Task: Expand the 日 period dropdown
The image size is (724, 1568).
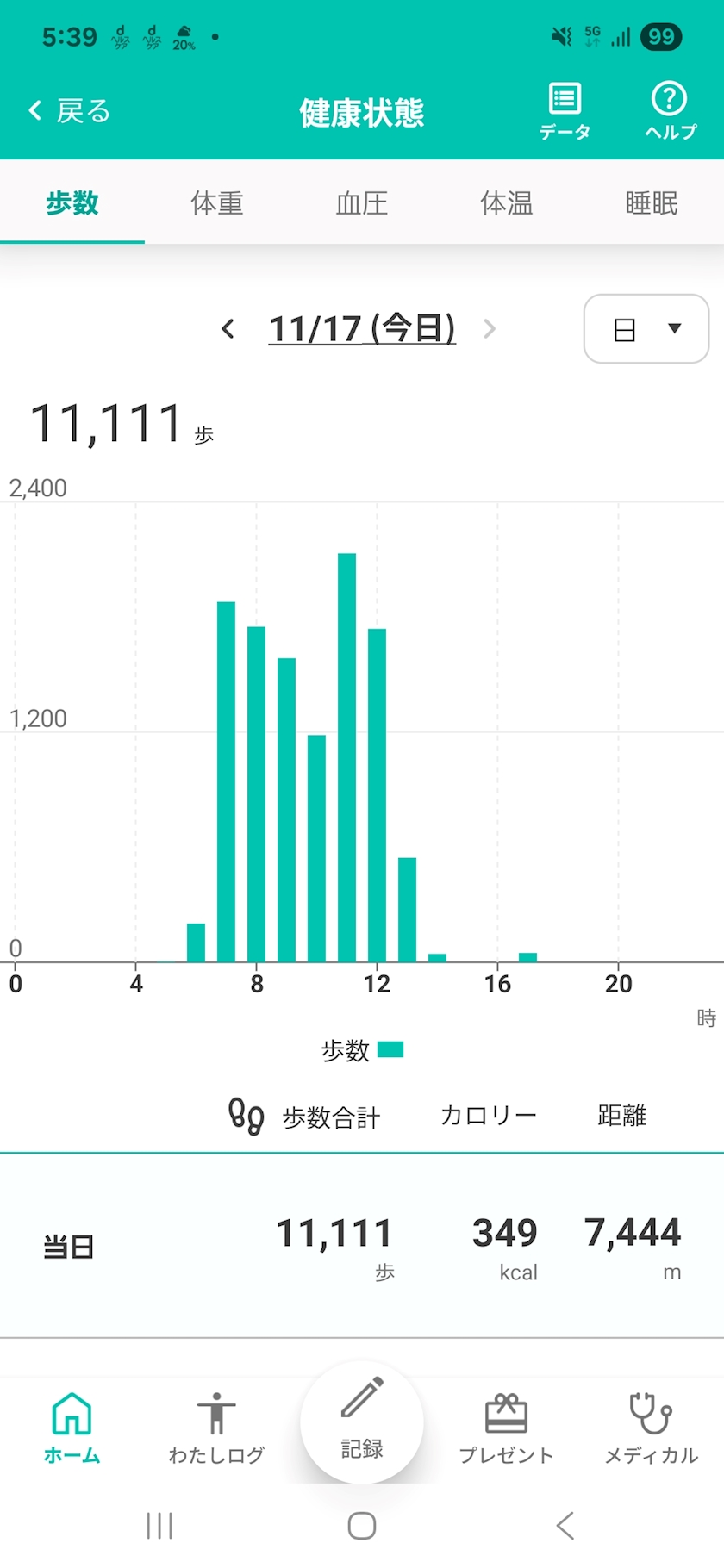Action: point(646,328)
